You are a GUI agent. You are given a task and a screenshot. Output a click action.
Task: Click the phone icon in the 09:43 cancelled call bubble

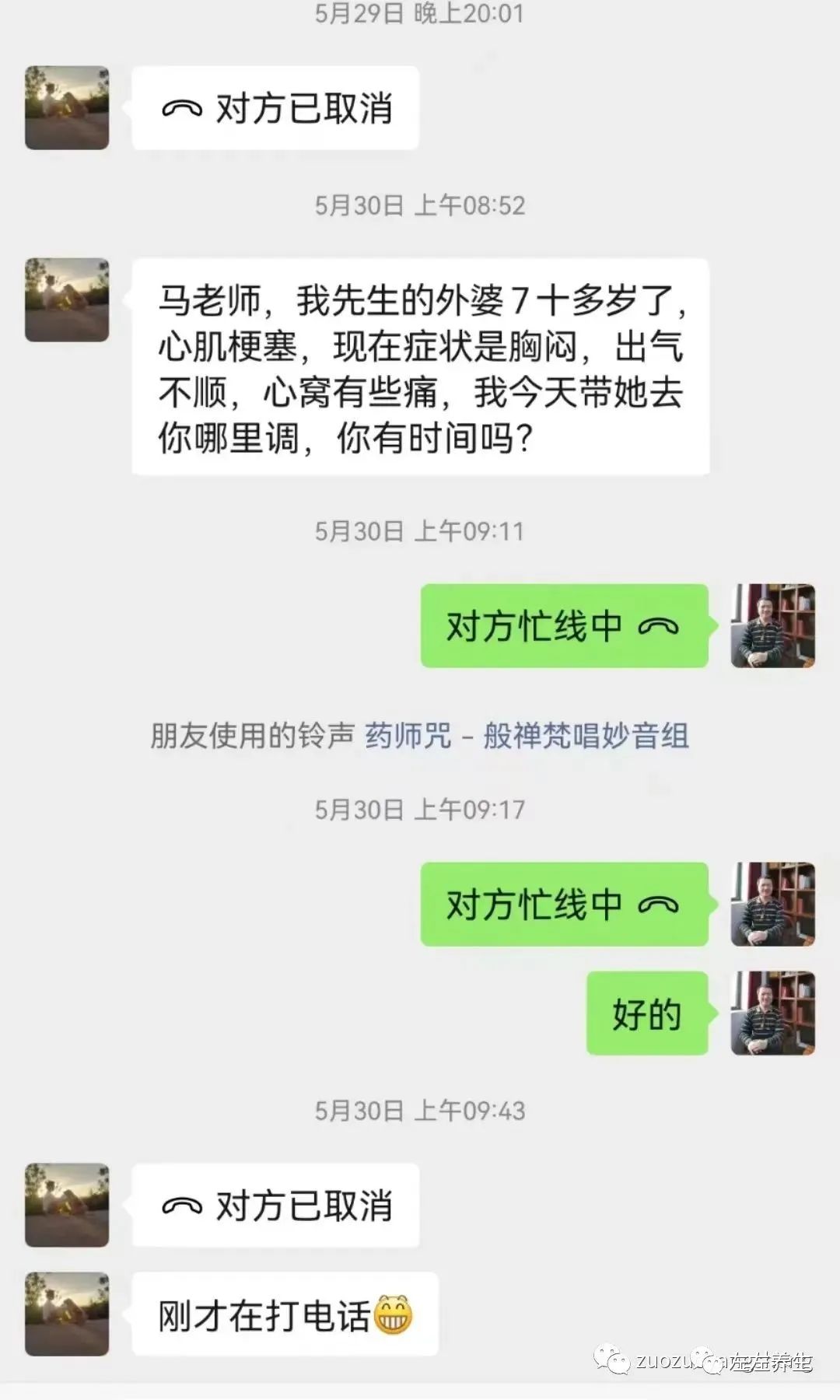tap(180, 1205)
